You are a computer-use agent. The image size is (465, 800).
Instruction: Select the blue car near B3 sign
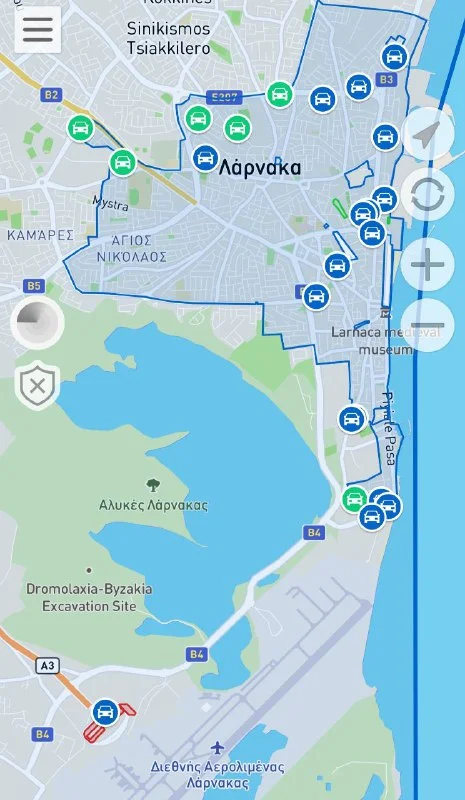click(x=394, y=57)
